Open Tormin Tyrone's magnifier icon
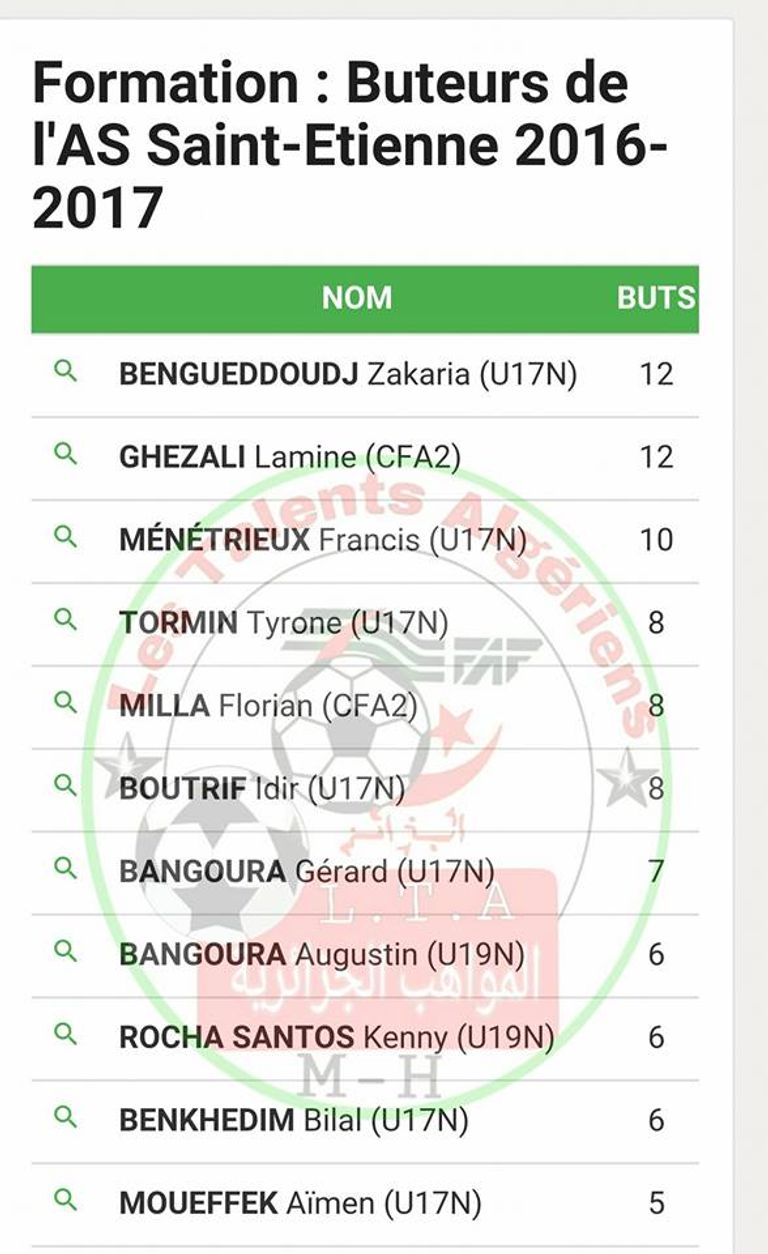This screenshot has width=768, height=1254. pos(65,621)
